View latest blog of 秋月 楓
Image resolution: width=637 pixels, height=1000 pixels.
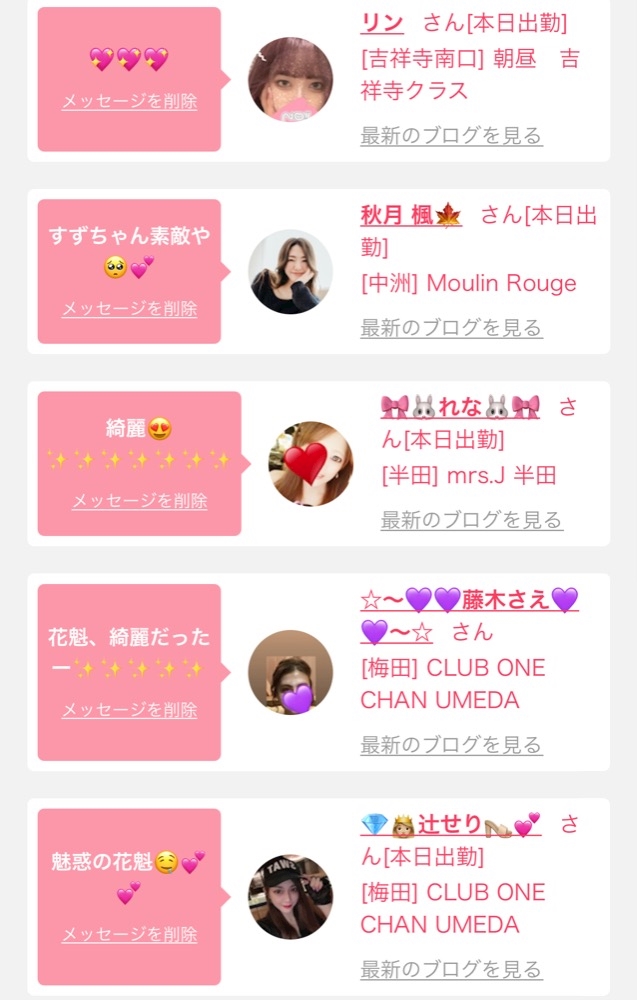451,328
